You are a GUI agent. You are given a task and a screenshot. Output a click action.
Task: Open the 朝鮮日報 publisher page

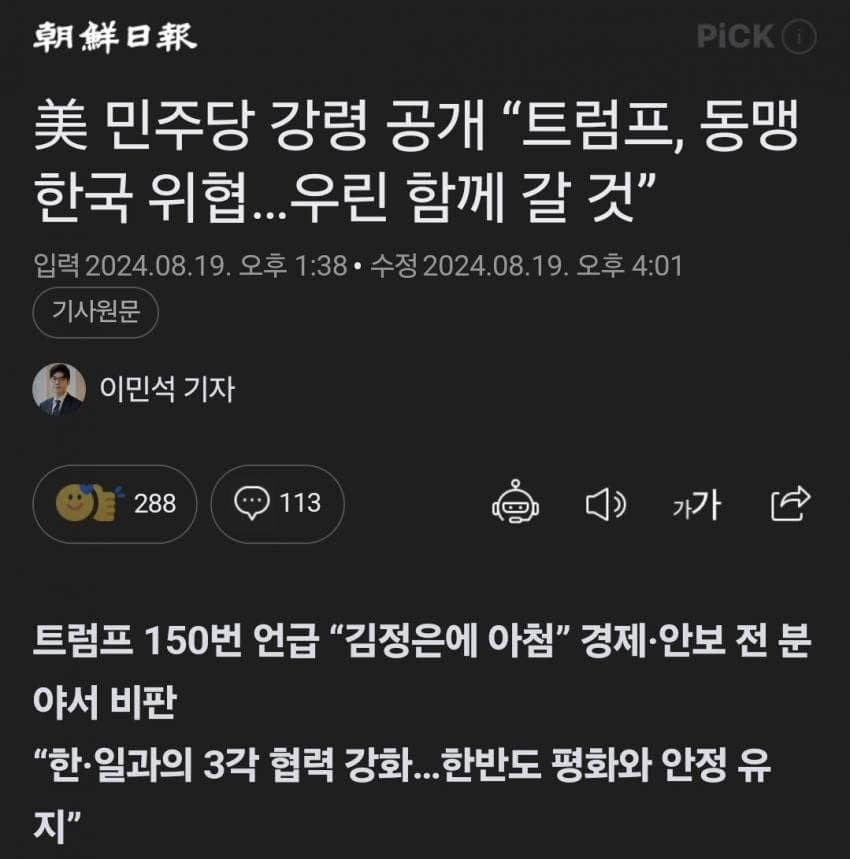coord(115,37)
